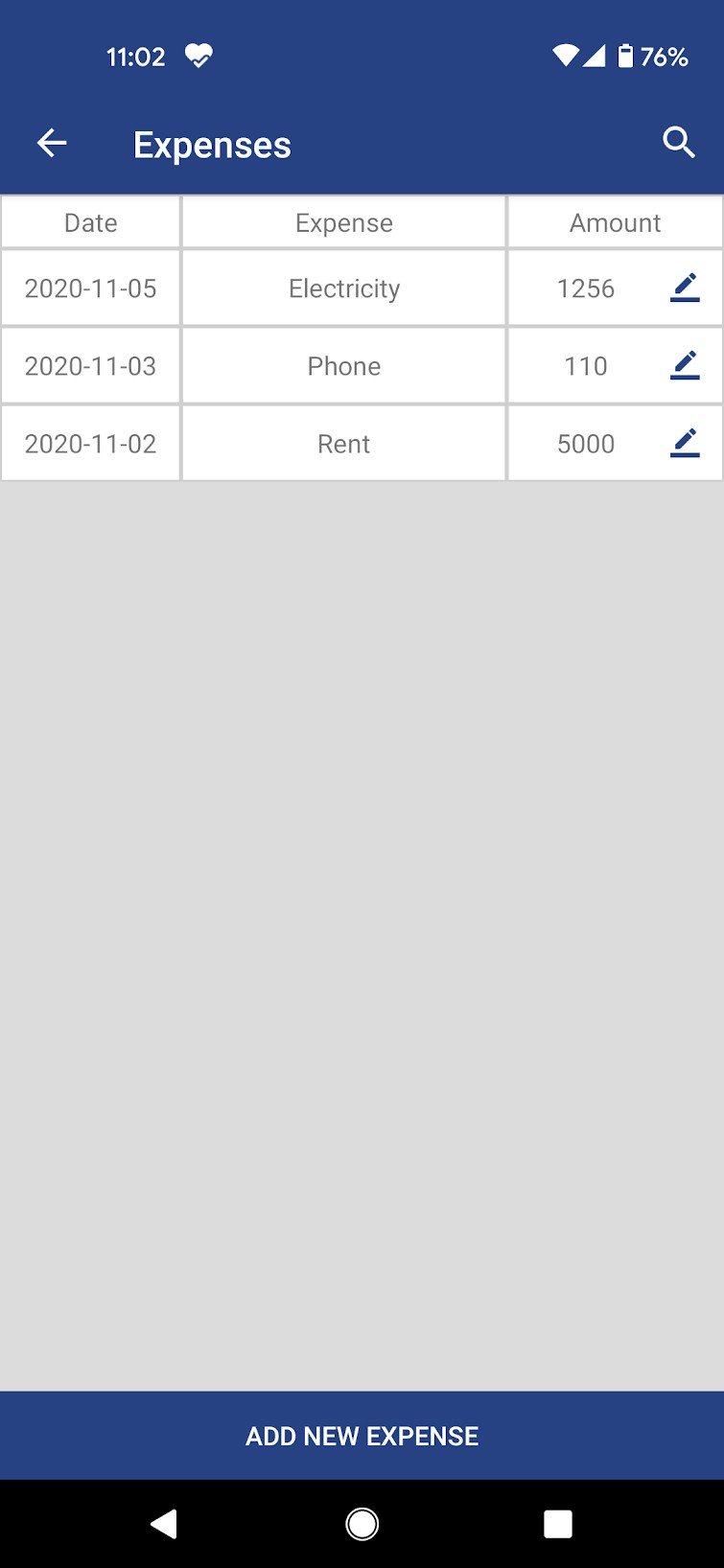Screen dimensions: 724x1568
Task: Go to the system home screen
Action: coord(362,1523)
